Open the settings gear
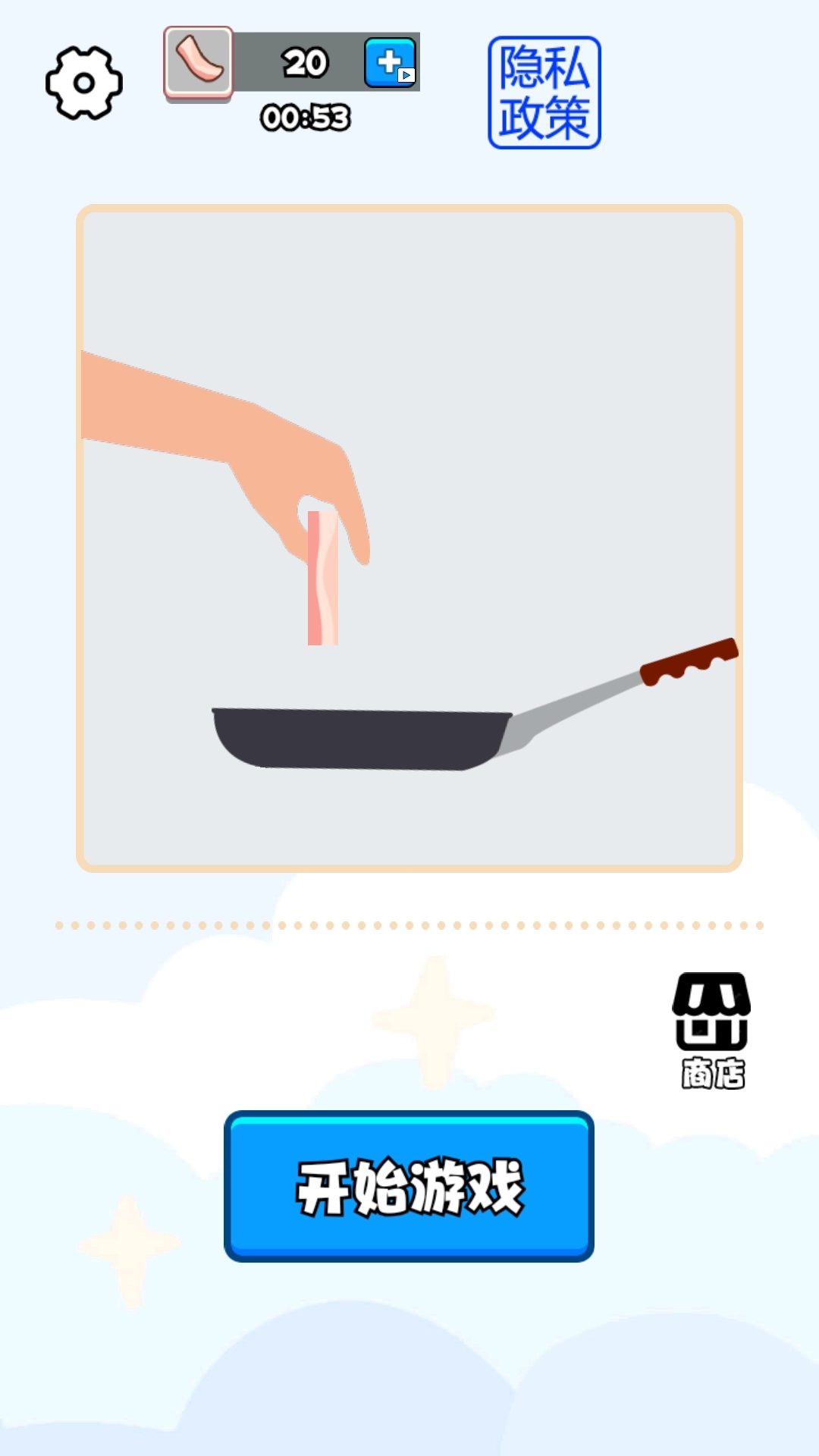The width and height of the screenshot is (819, 1456). [x=83, y=83]
